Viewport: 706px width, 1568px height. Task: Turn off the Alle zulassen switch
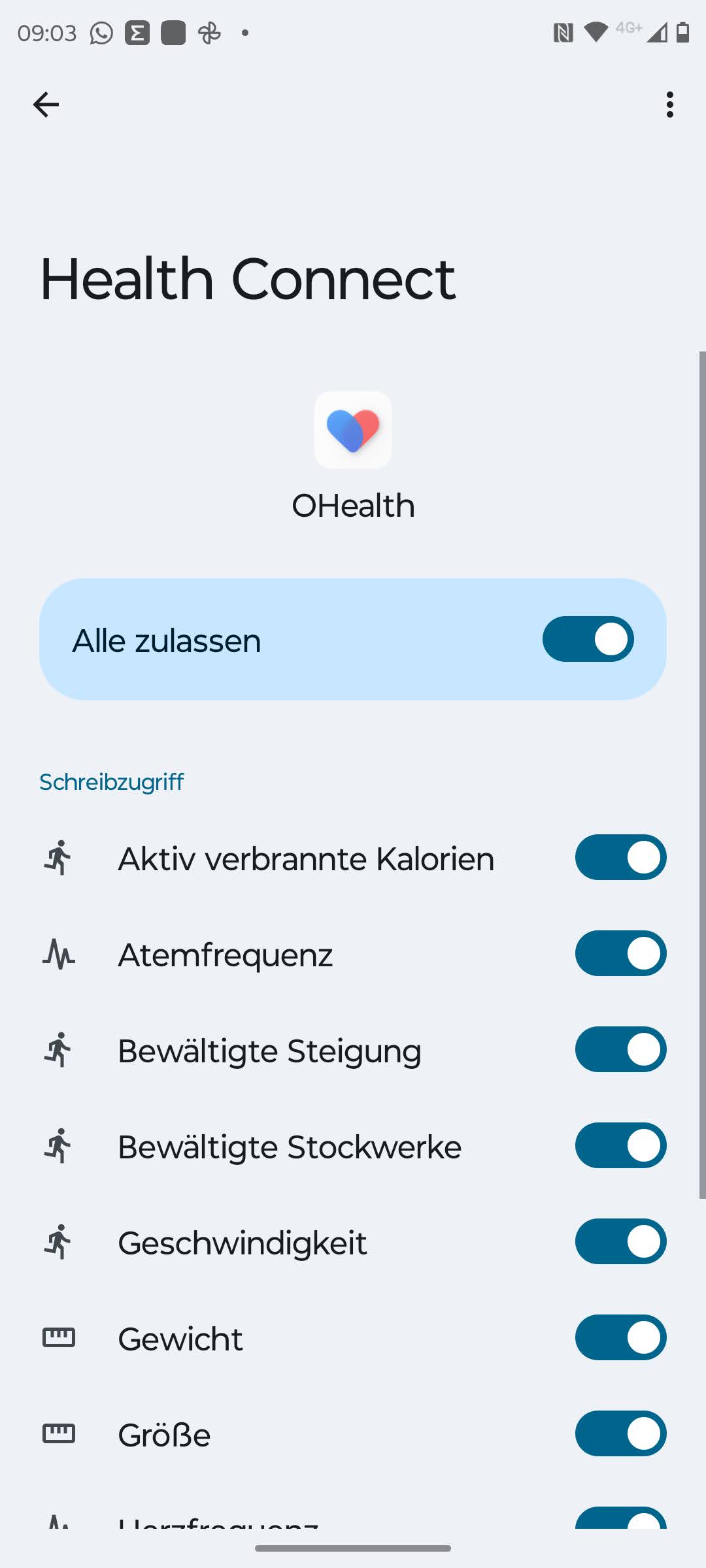coord(588,639)
